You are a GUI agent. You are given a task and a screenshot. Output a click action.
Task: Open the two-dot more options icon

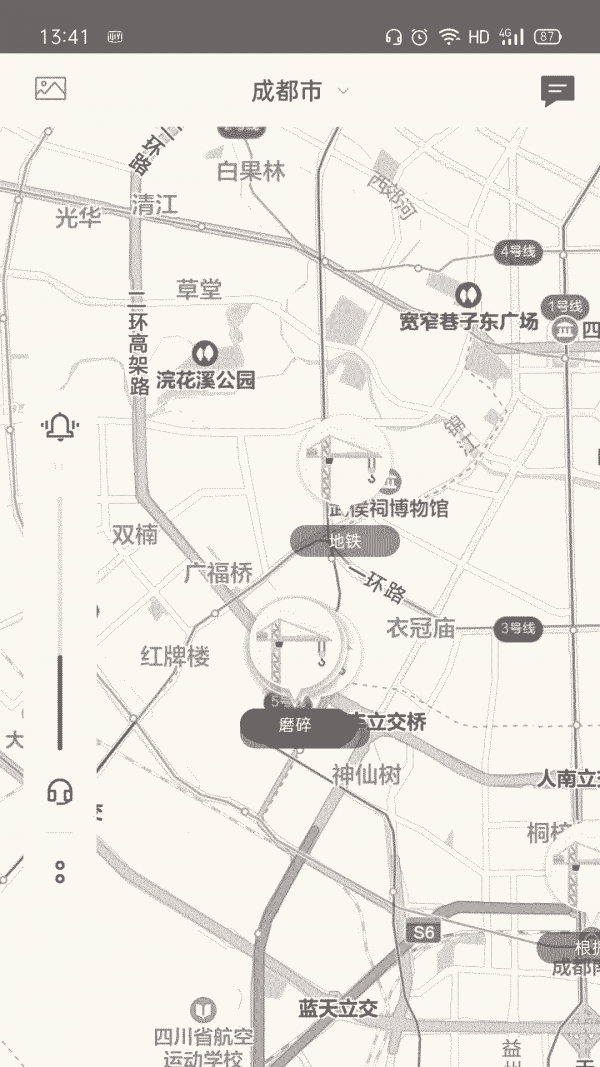click(60, 871)
